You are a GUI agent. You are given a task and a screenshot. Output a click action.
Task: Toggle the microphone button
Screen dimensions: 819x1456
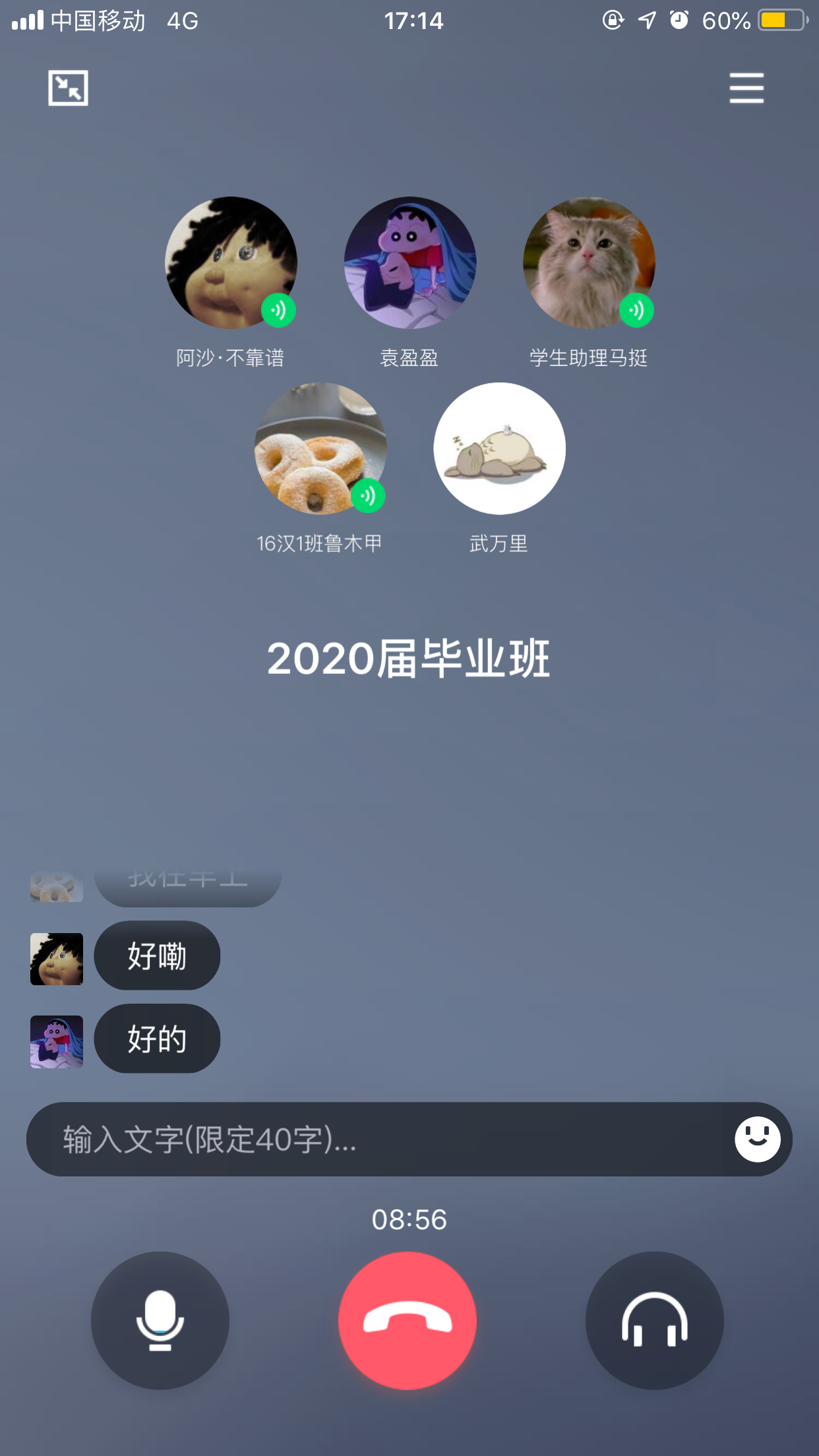click(x=160, y=1321)
